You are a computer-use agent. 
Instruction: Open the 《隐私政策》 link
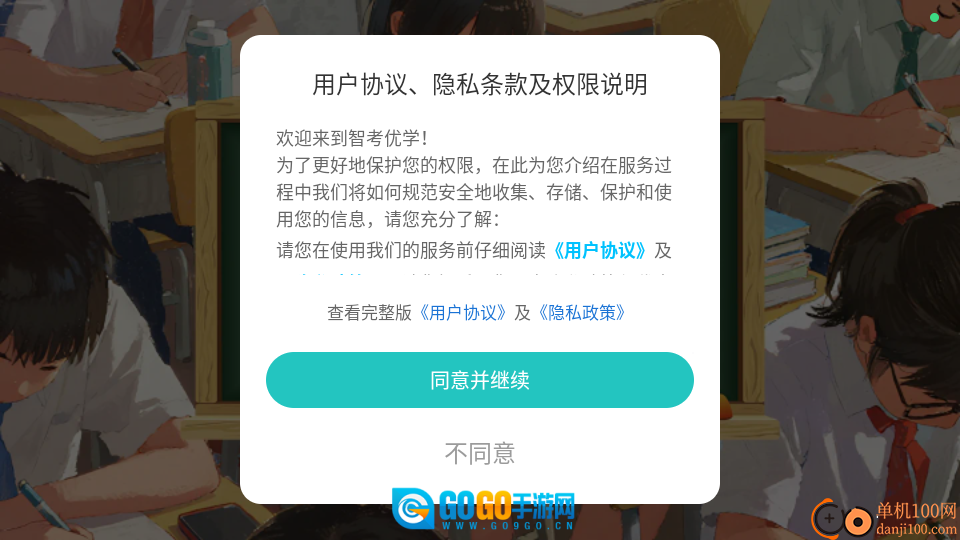582,312
